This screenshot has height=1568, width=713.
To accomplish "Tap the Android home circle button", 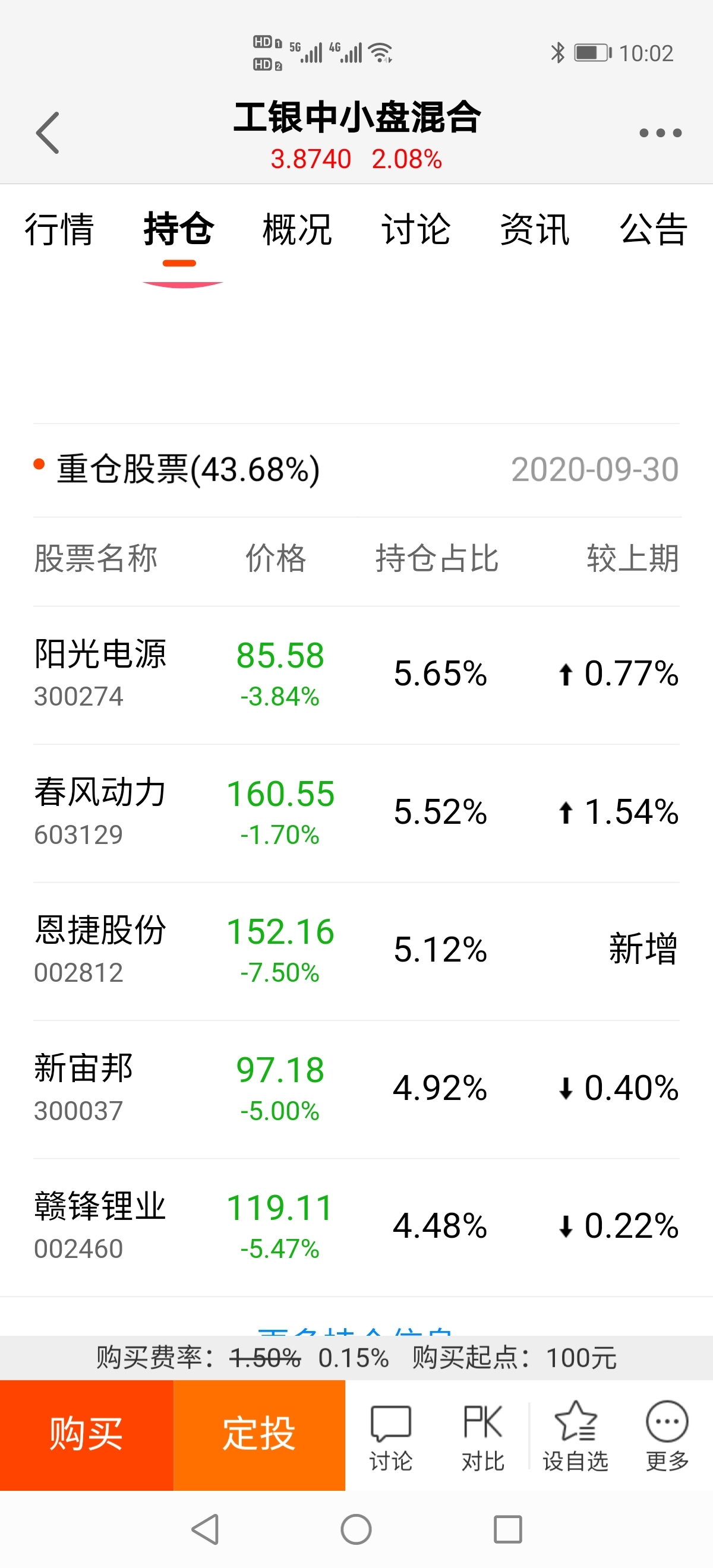I will coord(356,1529).
